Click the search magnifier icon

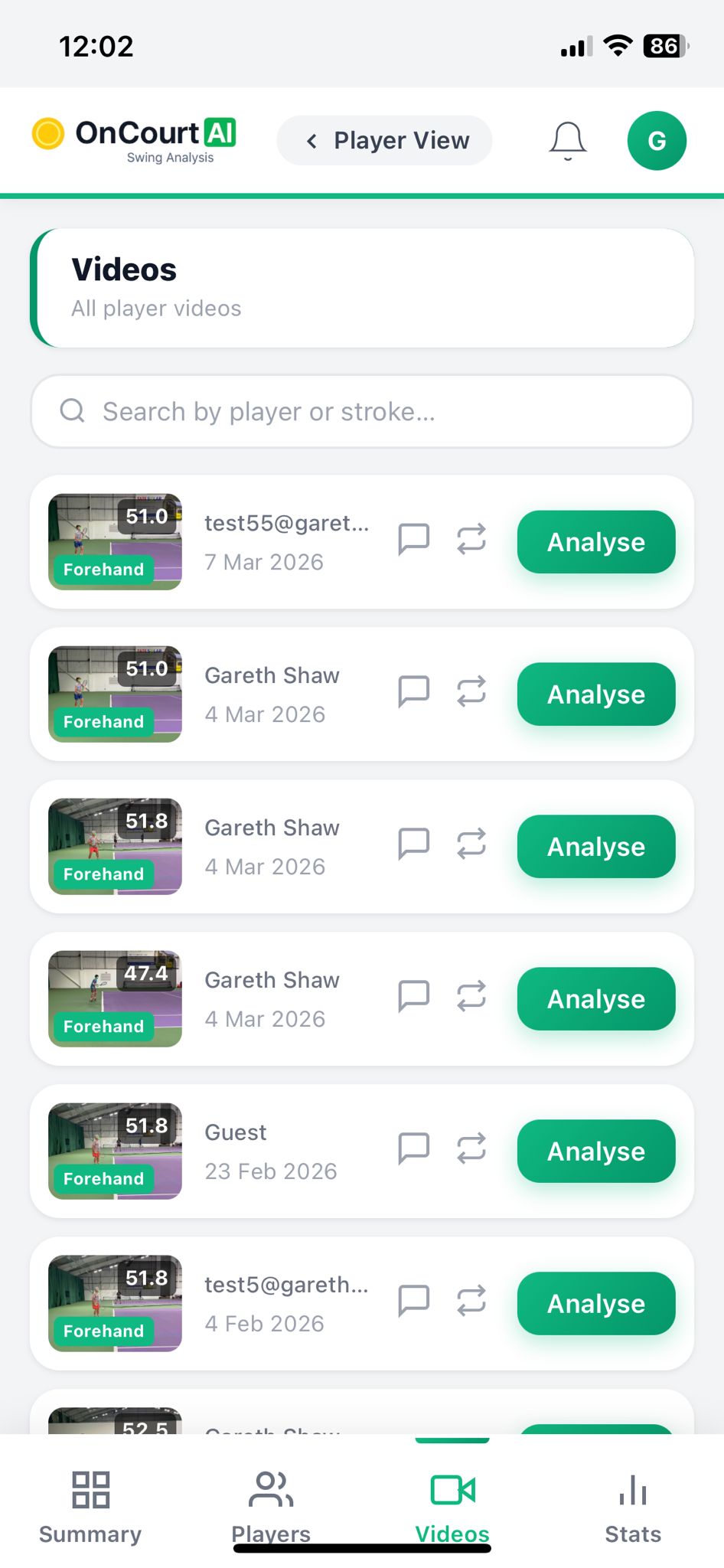click(72, 411)
